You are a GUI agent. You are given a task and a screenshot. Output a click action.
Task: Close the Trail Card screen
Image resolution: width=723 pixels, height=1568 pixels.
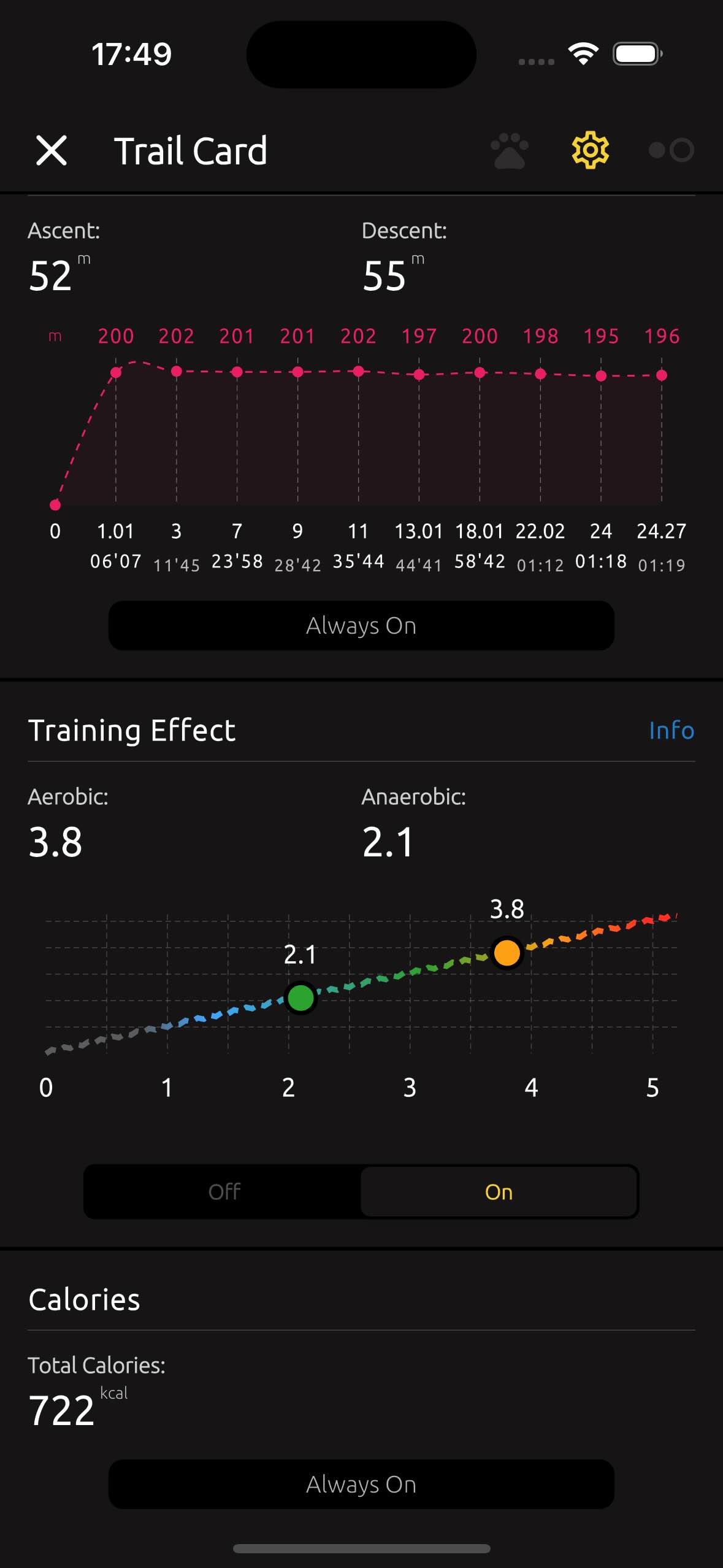pos(52,151)
